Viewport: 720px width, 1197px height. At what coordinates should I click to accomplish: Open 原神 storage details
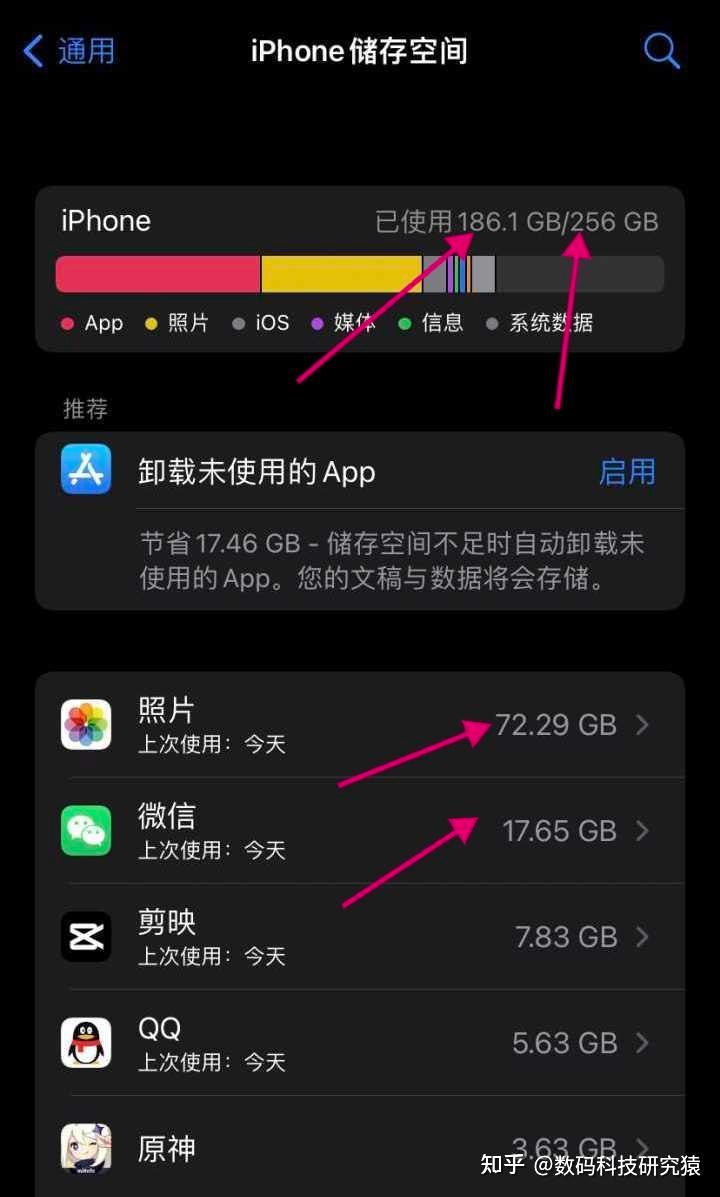[x=360, y=1147]
